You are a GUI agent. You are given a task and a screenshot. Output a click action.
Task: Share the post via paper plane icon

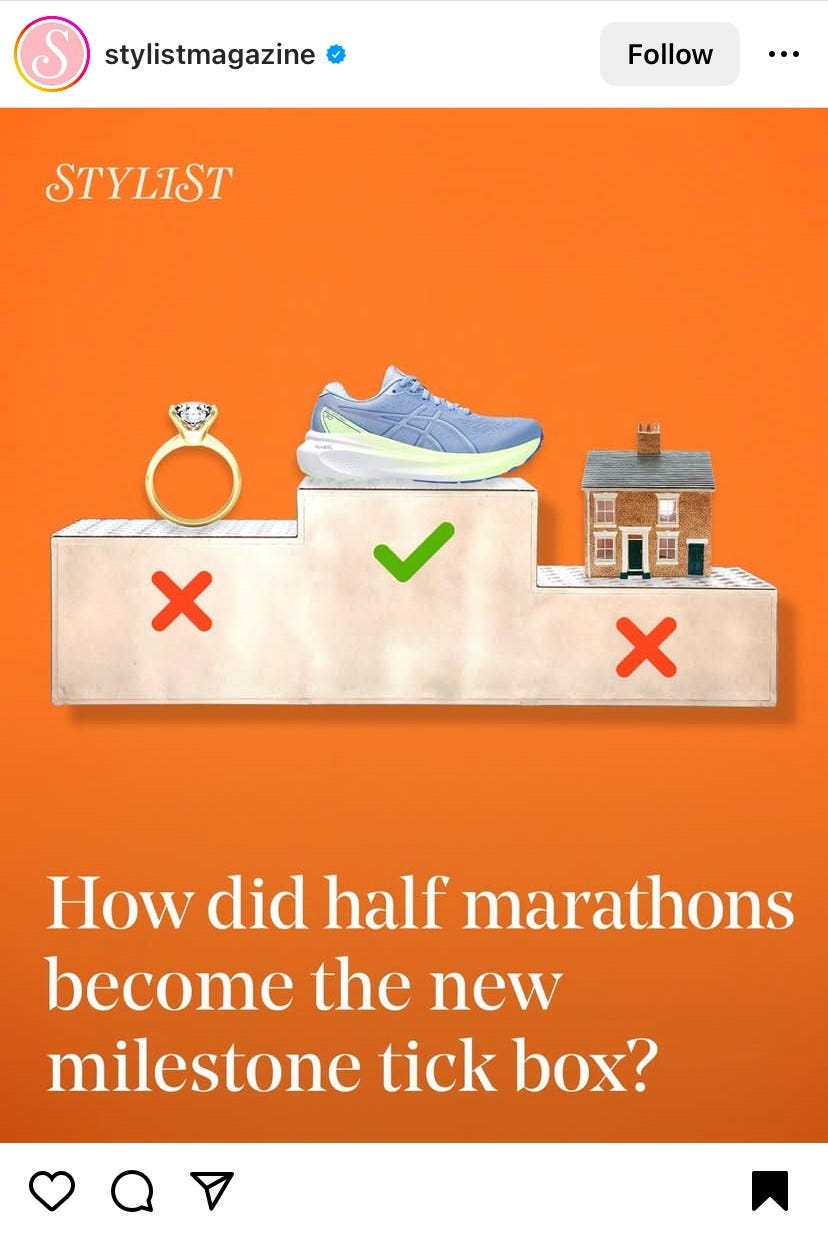click(x=212, y=1190)
